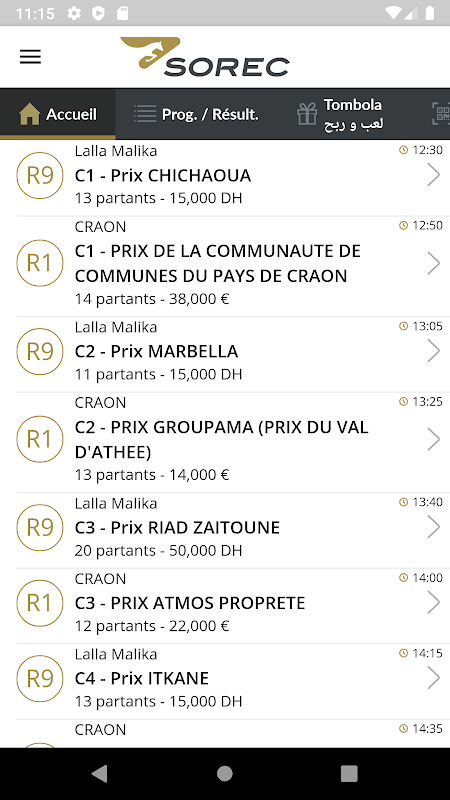Select race C2 - Prix MARBELLA

tap(225, 354)
